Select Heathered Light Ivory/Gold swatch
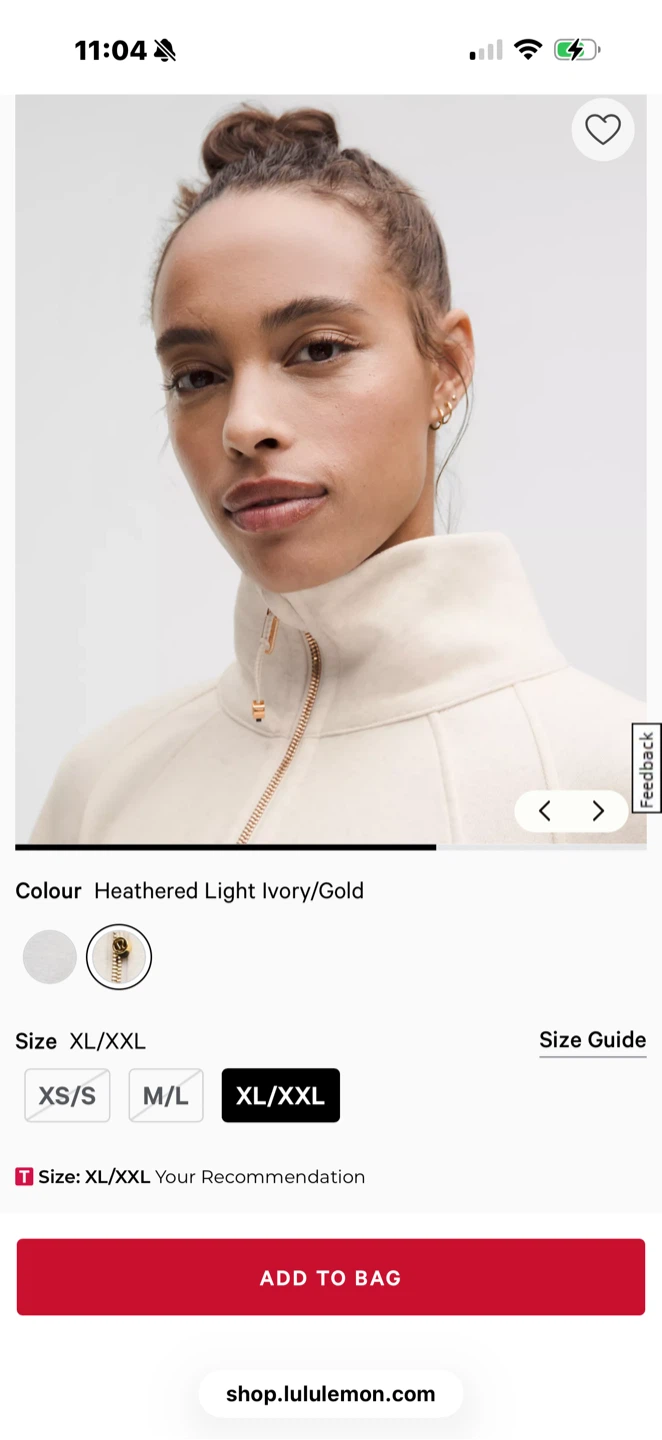Screen dimensions: 662x1440 pyautogui.click(x=119, y=957)
